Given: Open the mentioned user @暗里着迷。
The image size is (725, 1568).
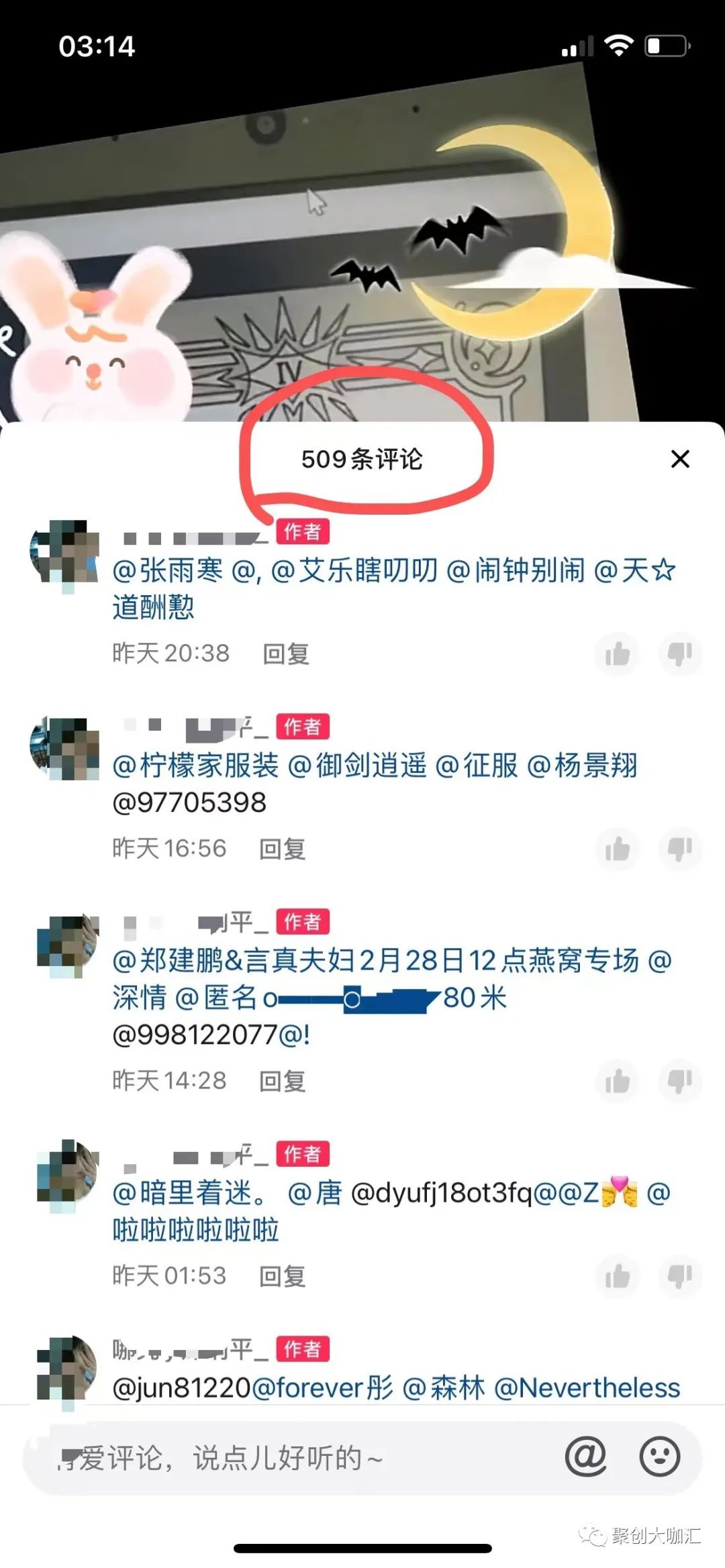Looking at the screenshot, I should click(x=190, y=1192).
